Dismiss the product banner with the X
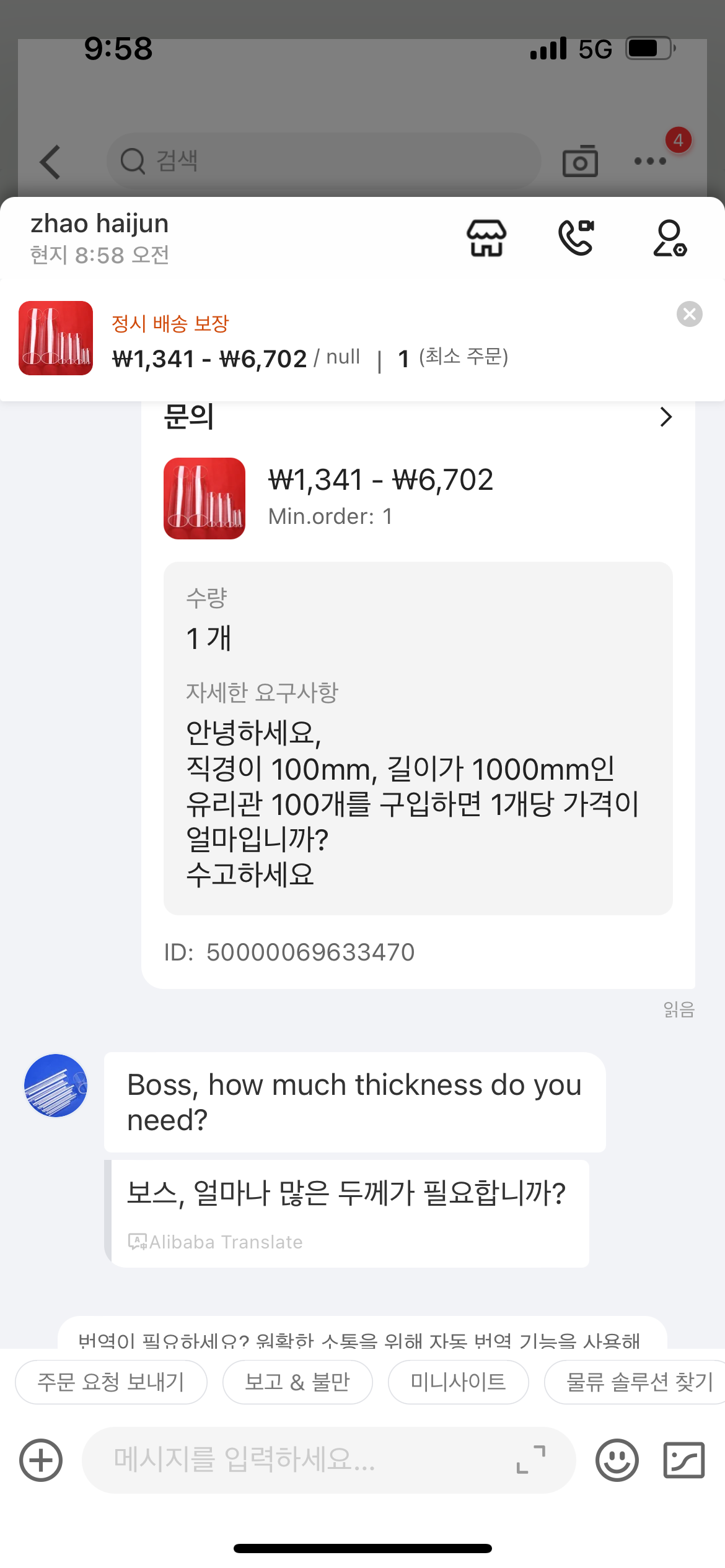This screenshot has width=725, height=1568. 689,314
